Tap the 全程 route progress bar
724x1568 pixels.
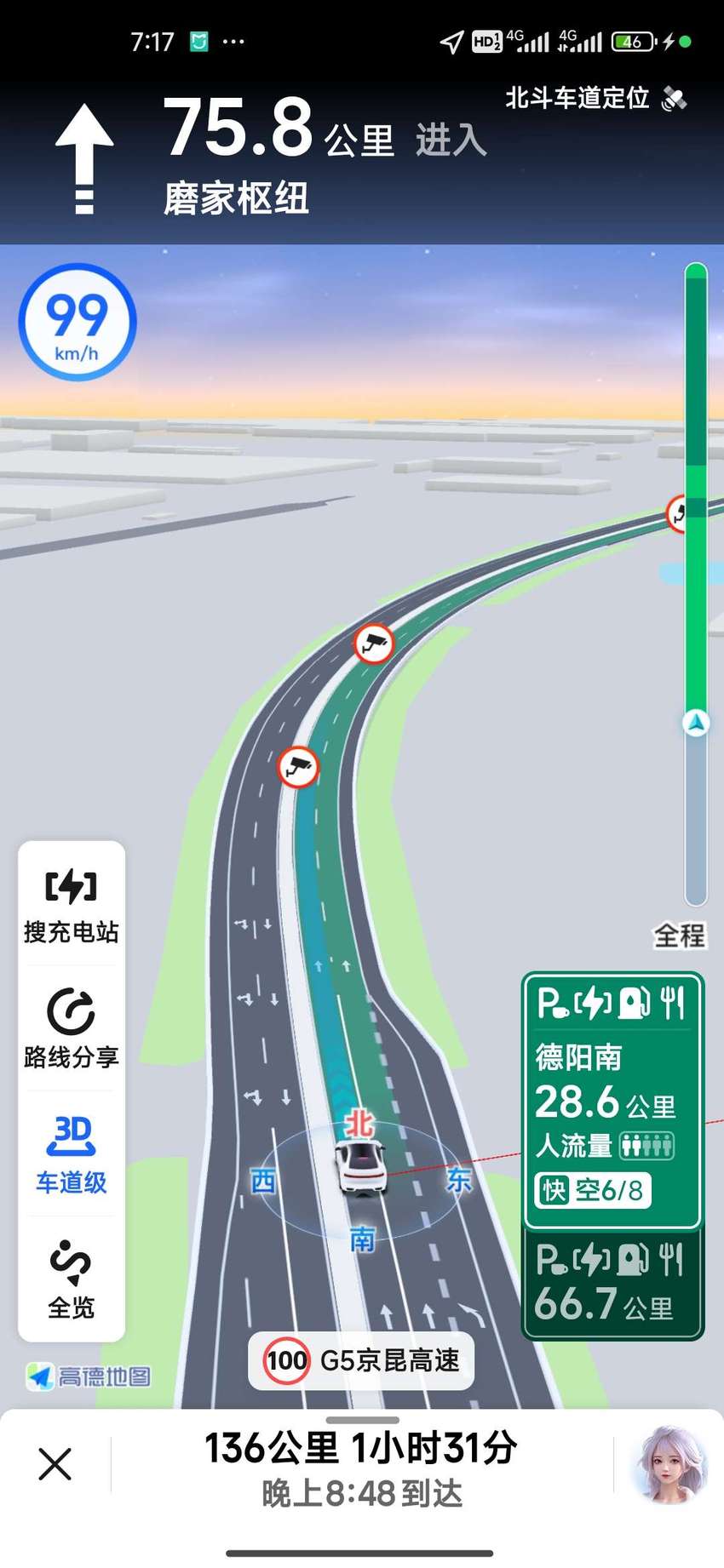[x=696, y=584]
